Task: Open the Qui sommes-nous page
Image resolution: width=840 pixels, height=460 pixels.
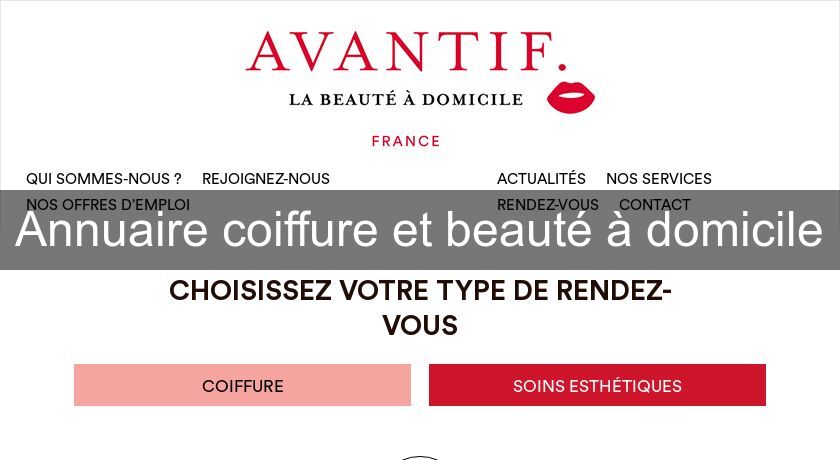Action: pyautogui.click(x=104, y=179)
